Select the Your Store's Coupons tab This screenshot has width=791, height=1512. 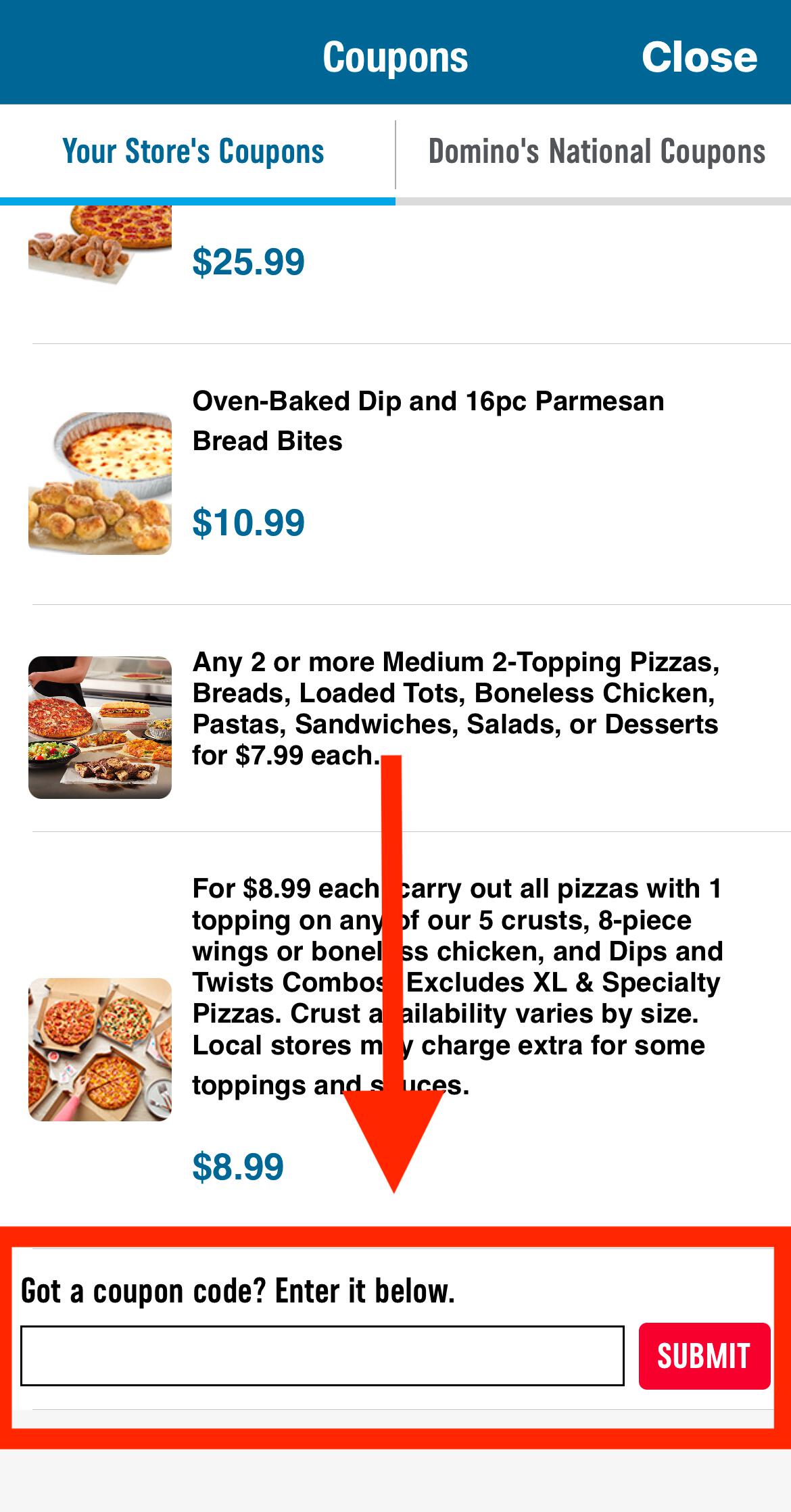193,152
